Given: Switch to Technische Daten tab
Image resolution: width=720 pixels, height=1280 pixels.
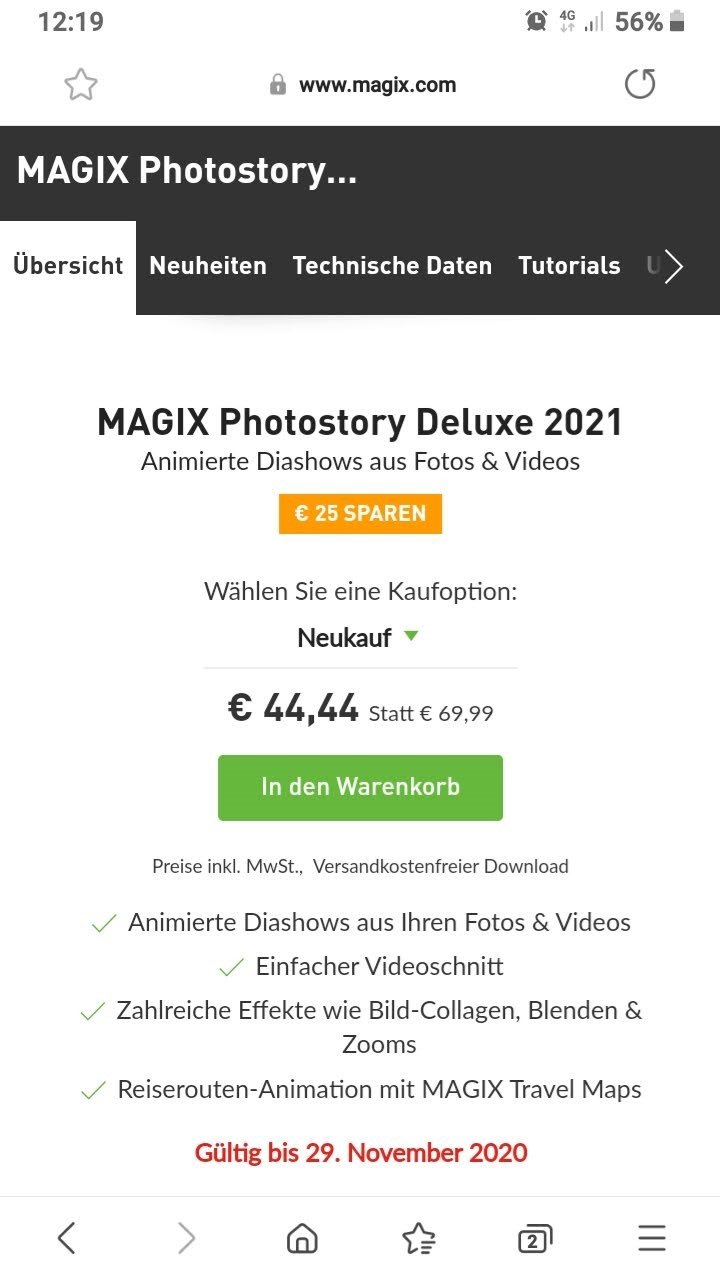Looking at the screenshot, I should pos(392,266).
